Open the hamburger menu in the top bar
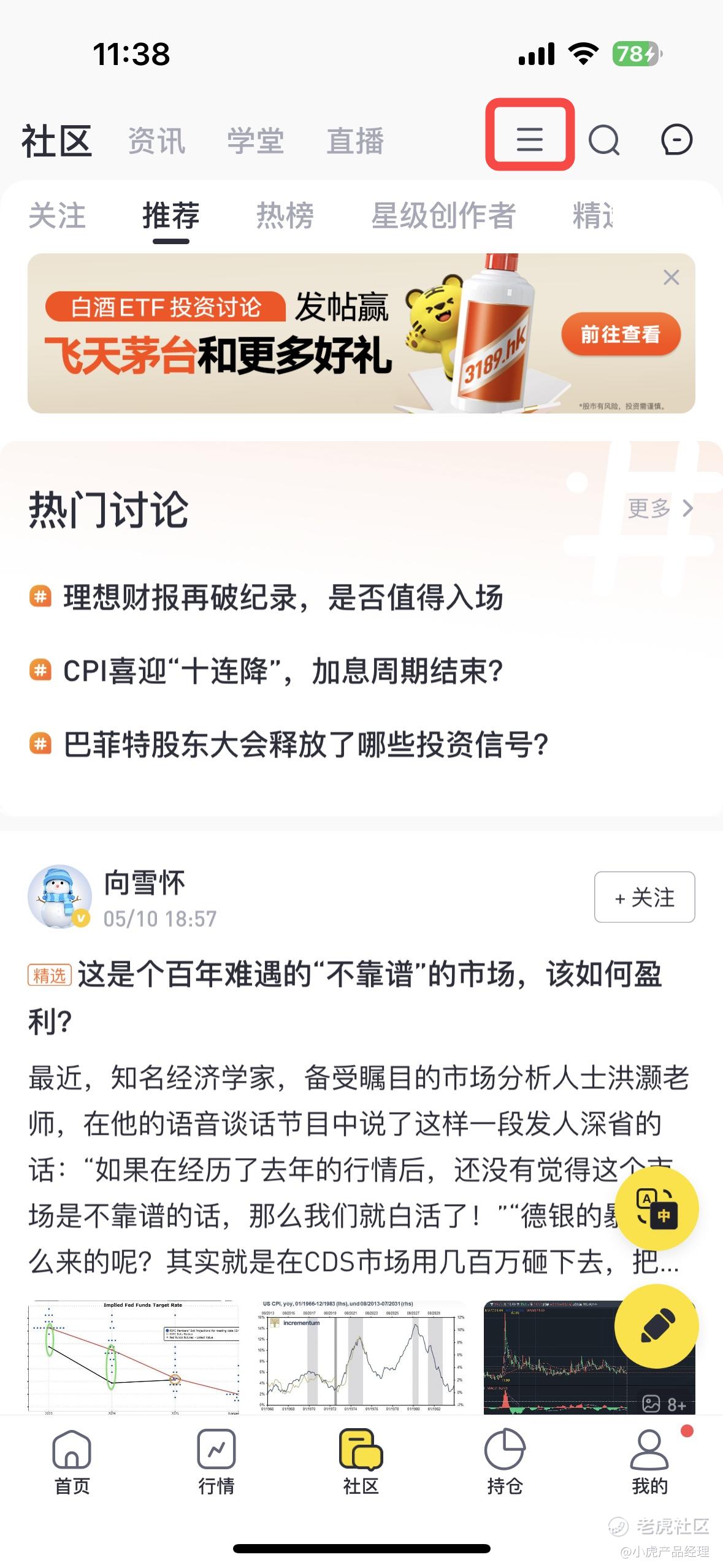Viewport: 723px width, 1568px height. pyautogui.click(x=530, y=139)
